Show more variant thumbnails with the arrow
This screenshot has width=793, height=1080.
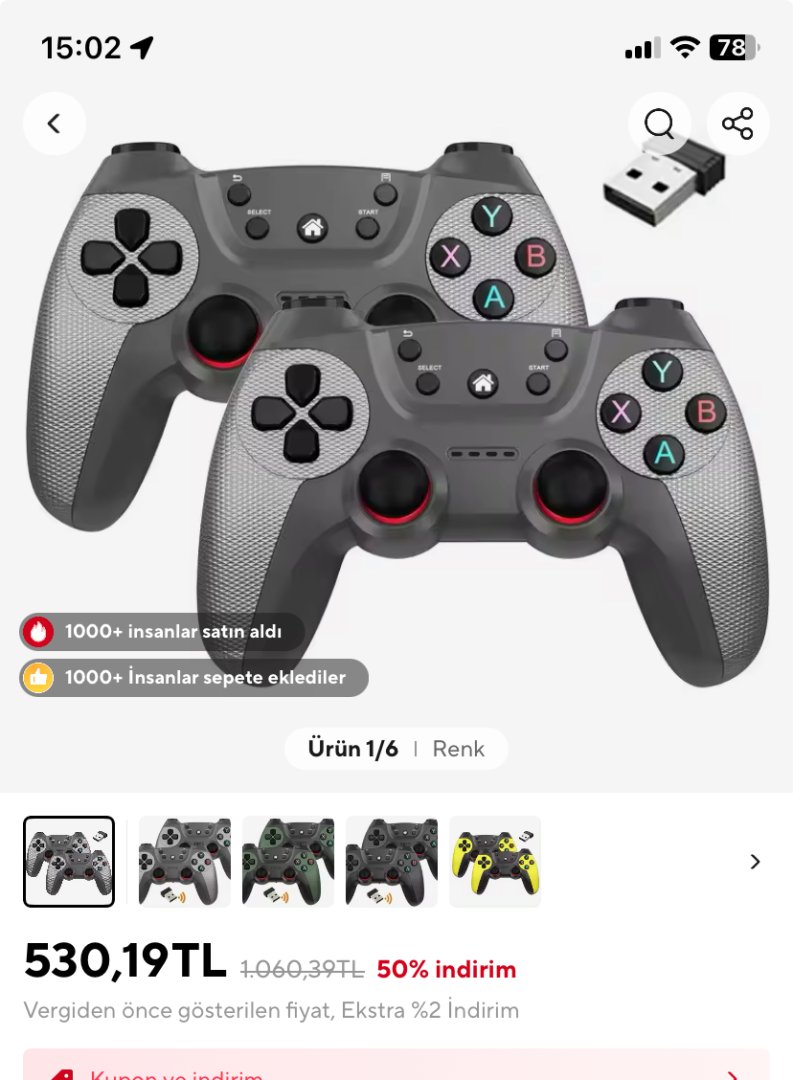point(755,861)
